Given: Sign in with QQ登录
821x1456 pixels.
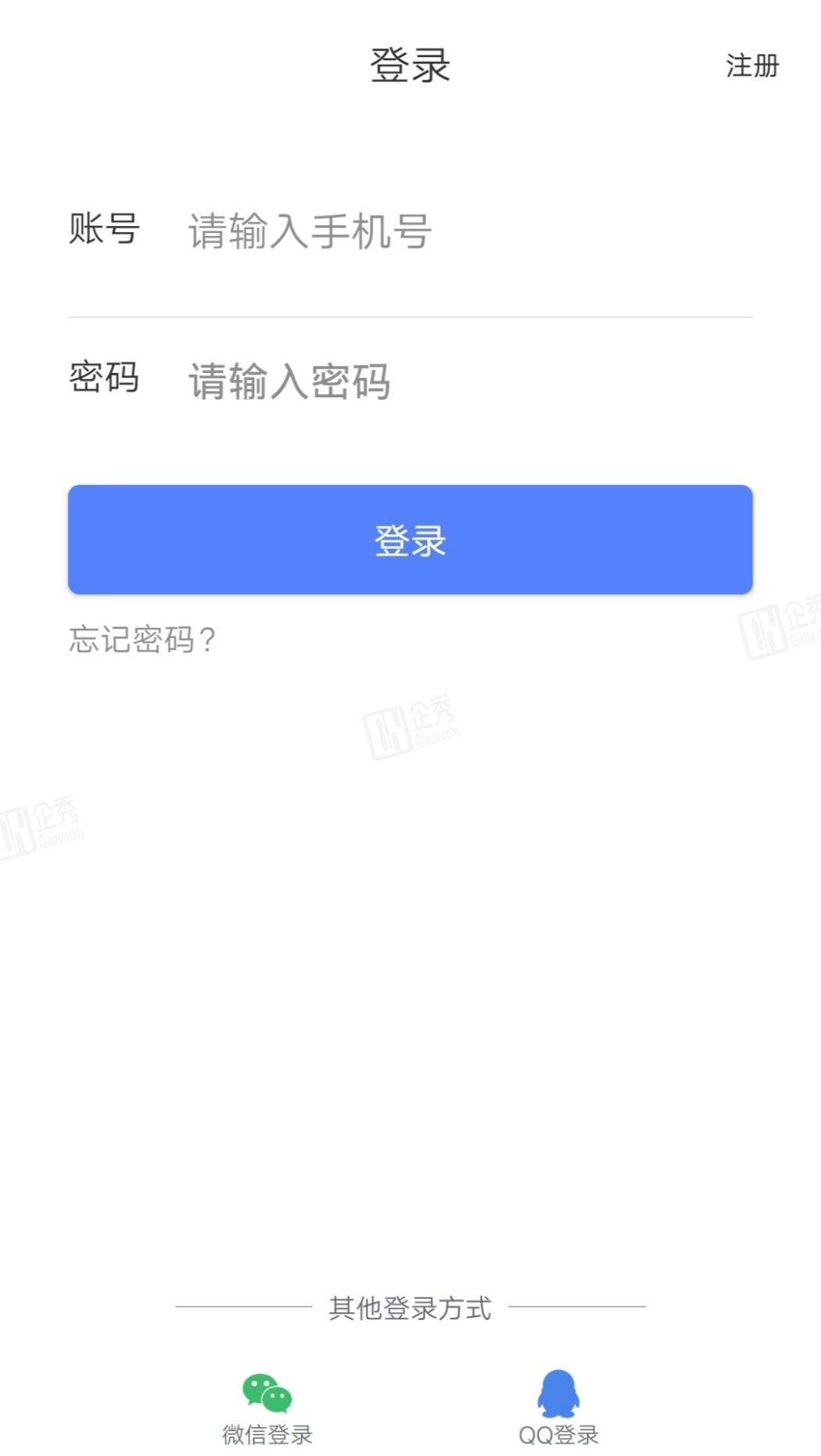Looking at the screenshot, I should [558, 1406].
